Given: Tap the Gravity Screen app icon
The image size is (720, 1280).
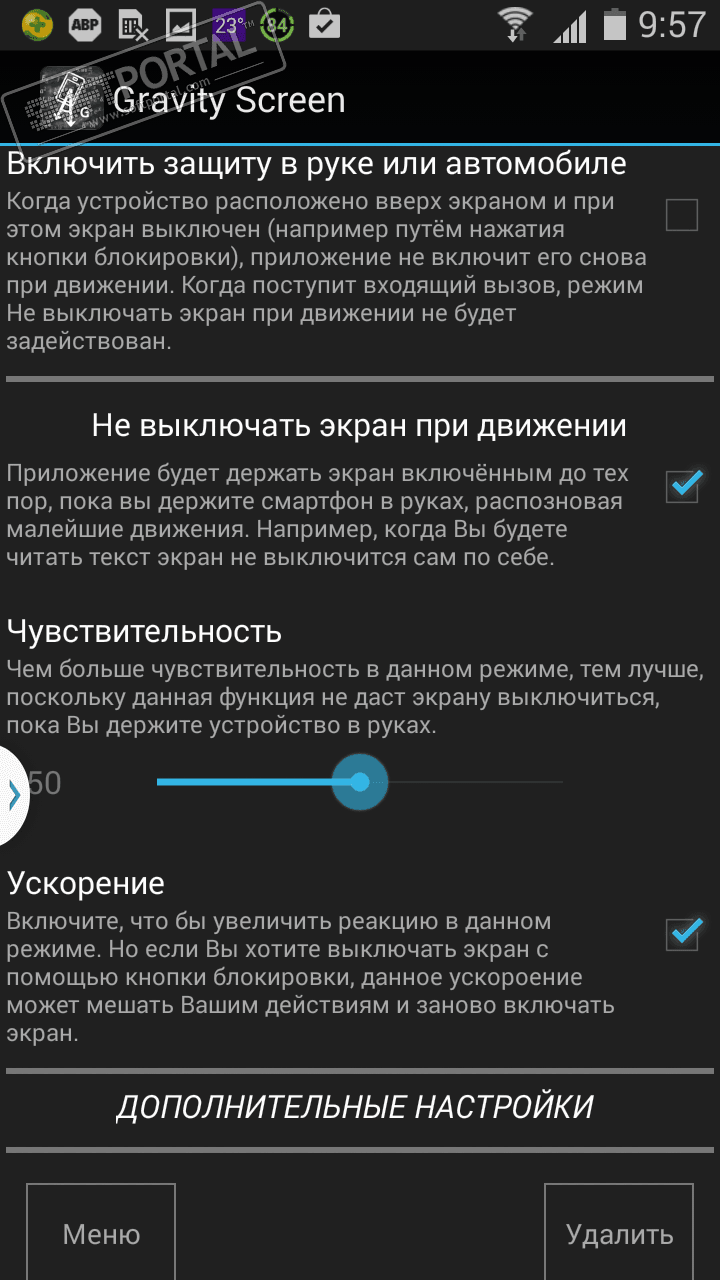Looking at the screenshot, I should coord(65,99).
